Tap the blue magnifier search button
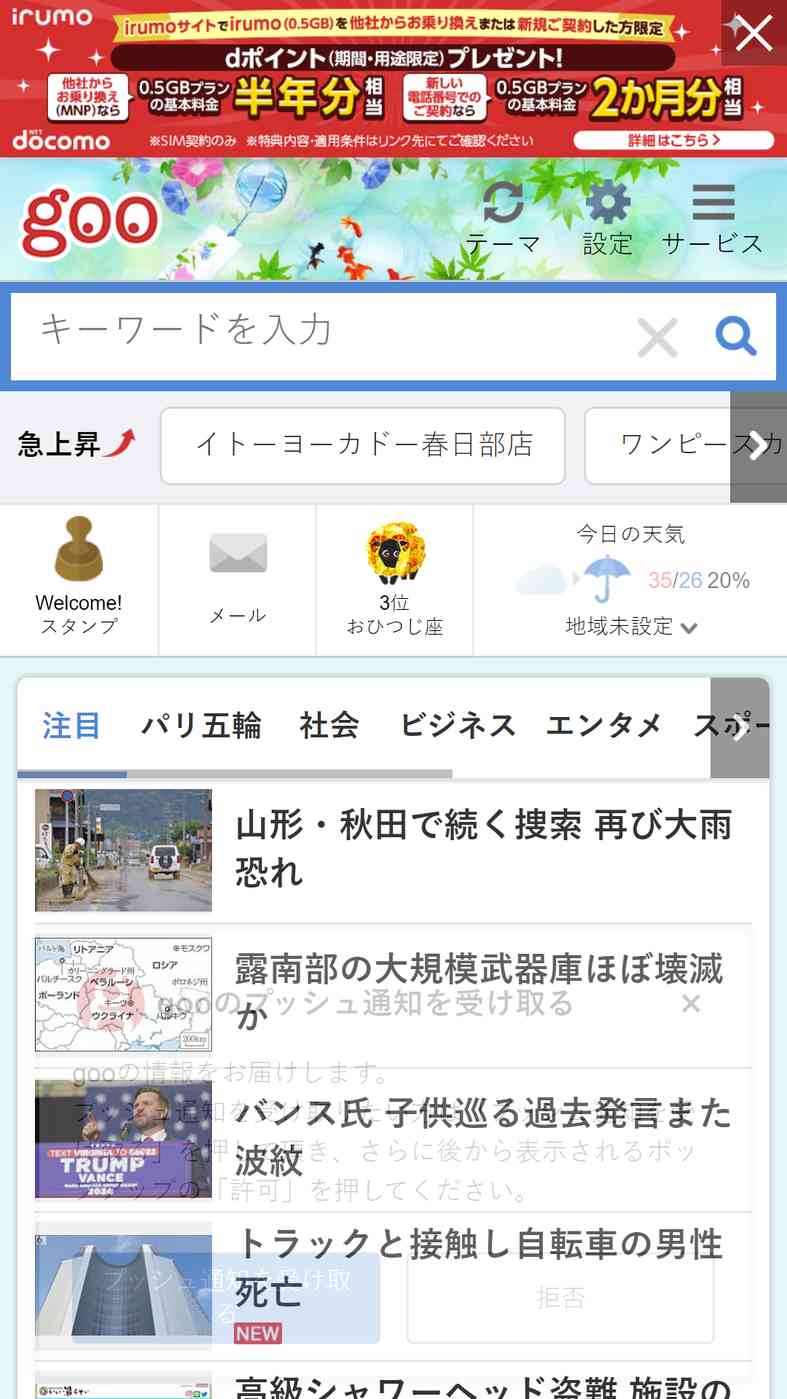 (736, 336)
